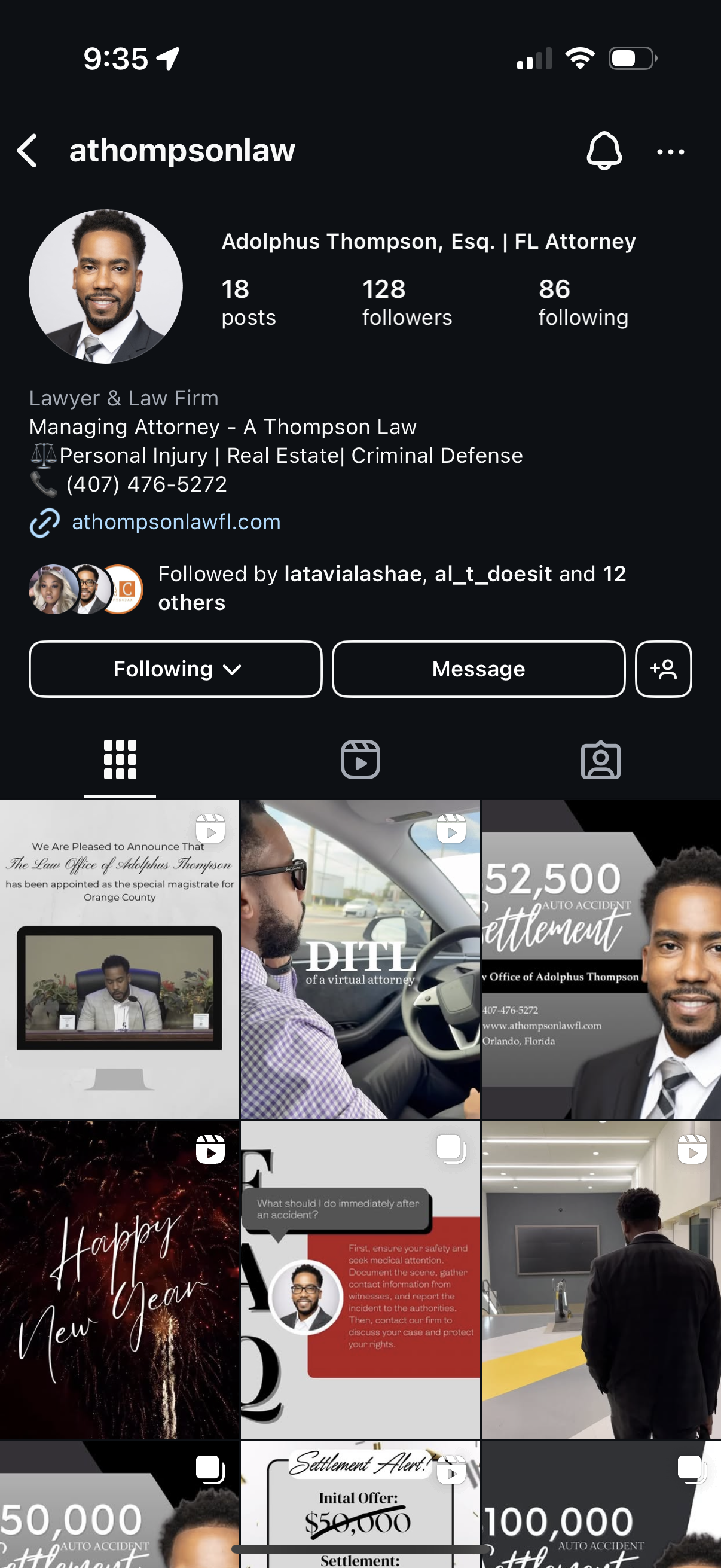
Task: Open the DITL virtual attorney reel
Action: pos(360,959)
